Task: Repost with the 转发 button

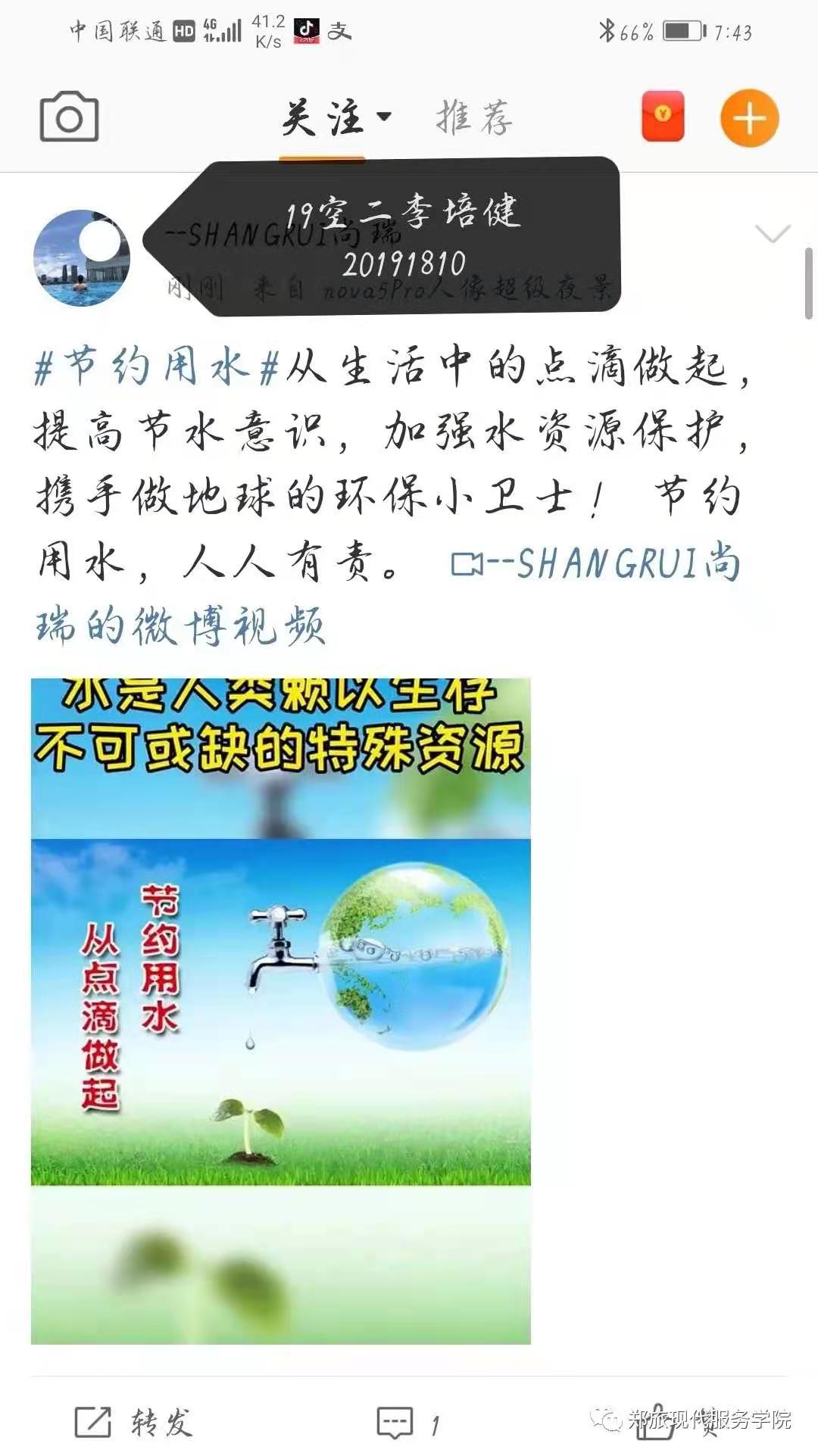Action: click(x=135, y=1423)
